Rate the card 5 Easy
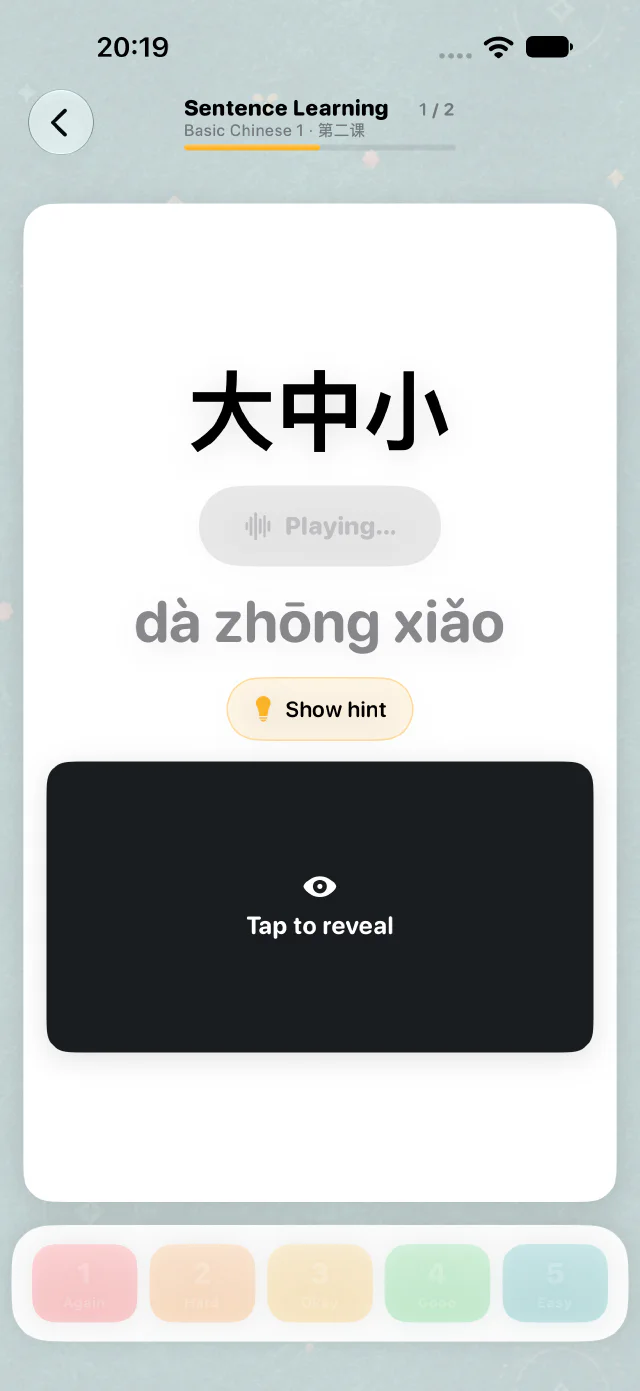 [555, 1283]
